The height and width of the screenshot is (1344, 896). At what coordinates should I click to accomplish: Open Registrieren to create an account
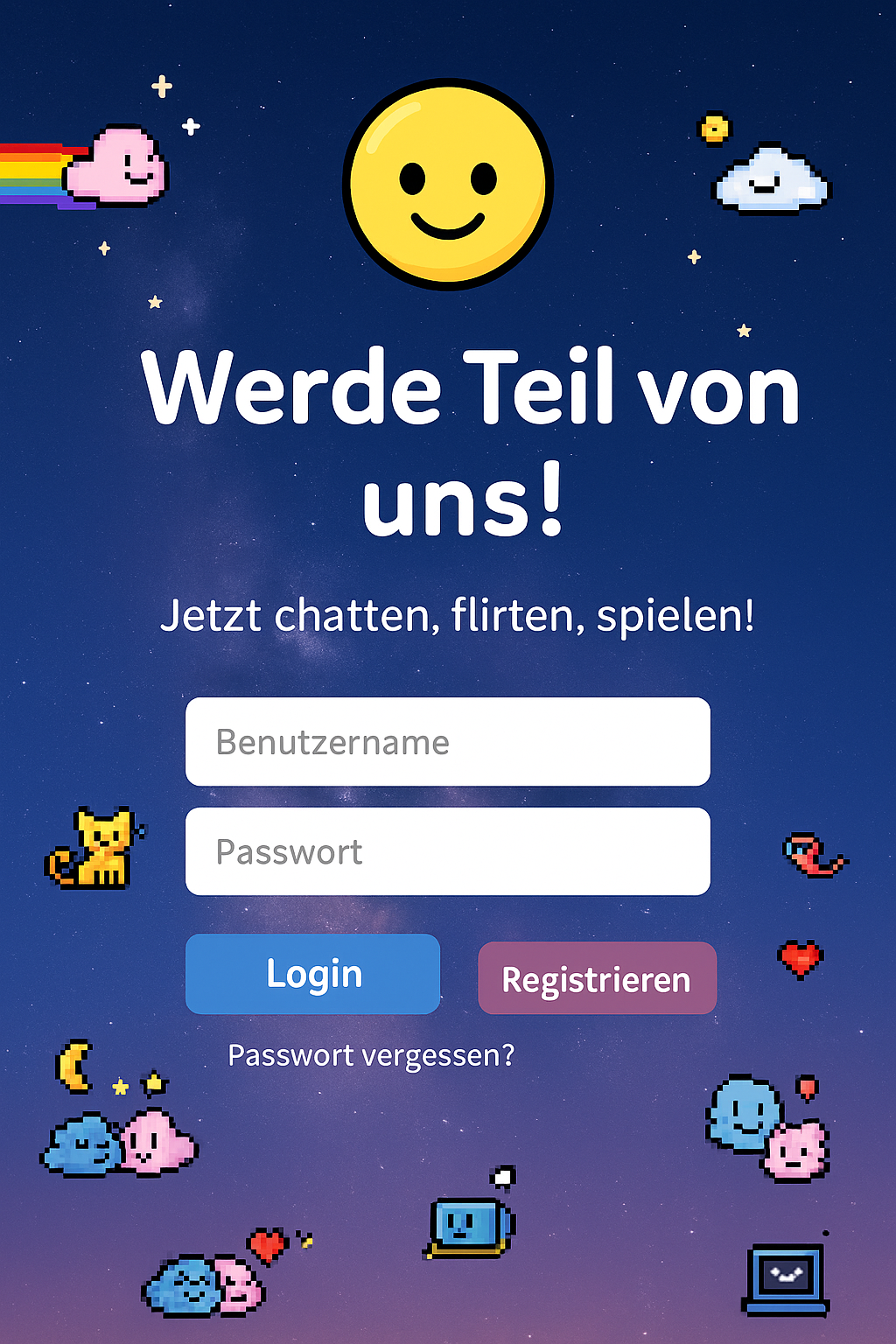pos(597,979)
